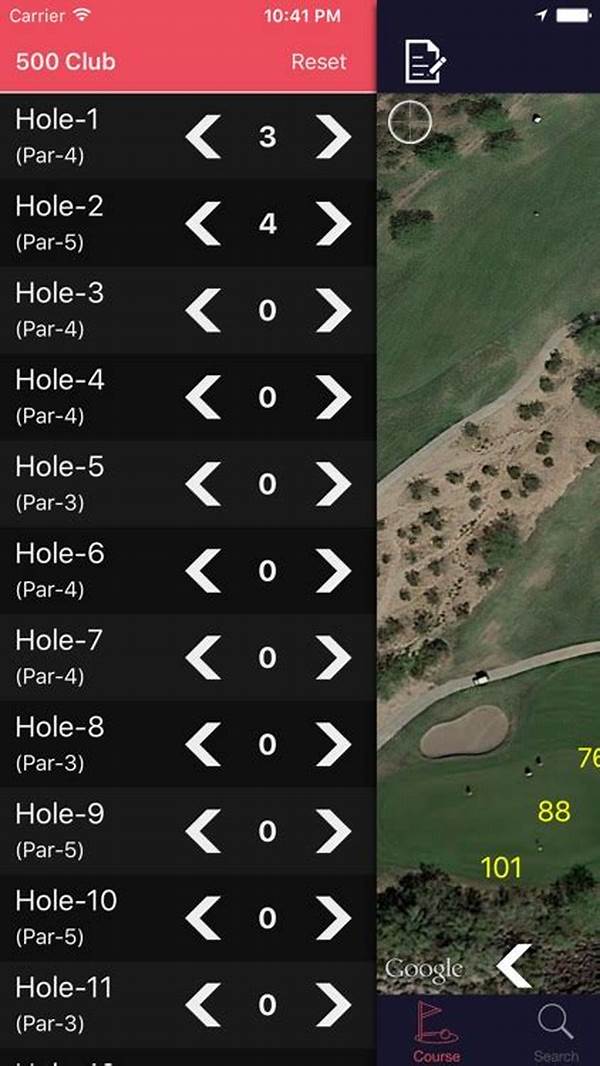This screenshot has height=1066, width=600.
Task: Switch to the Course tab
Action: [x=437, y=1031]
